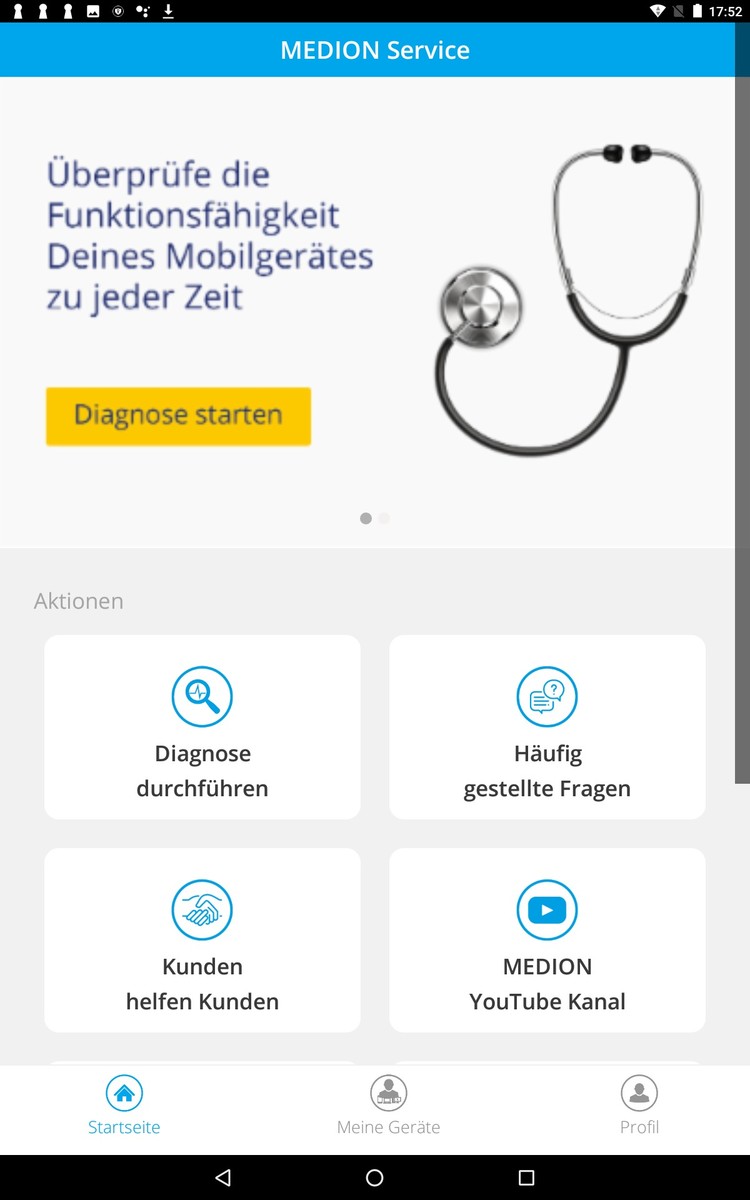Tap the system back button
750x1200 pixels.
coord(223,1178)
